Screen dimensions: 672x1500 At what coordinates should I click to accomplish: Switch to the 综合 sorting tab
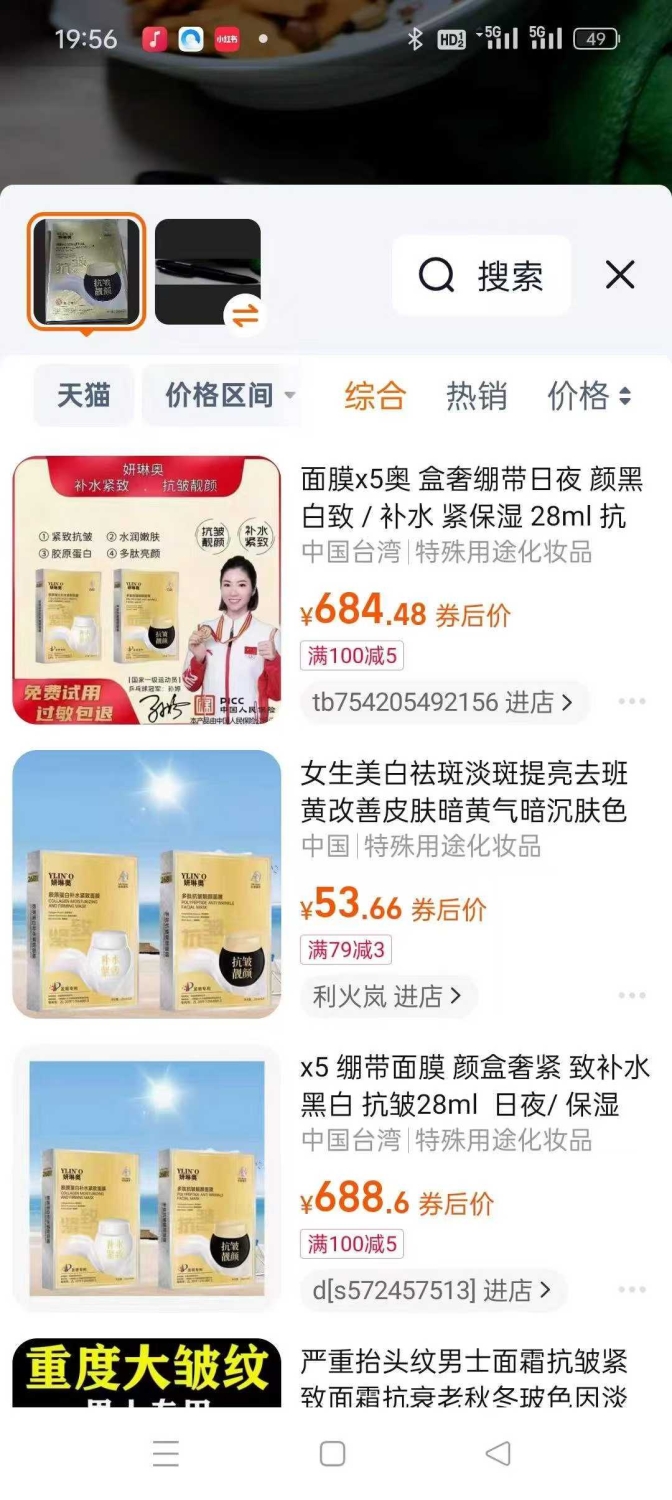click(375, 396)
